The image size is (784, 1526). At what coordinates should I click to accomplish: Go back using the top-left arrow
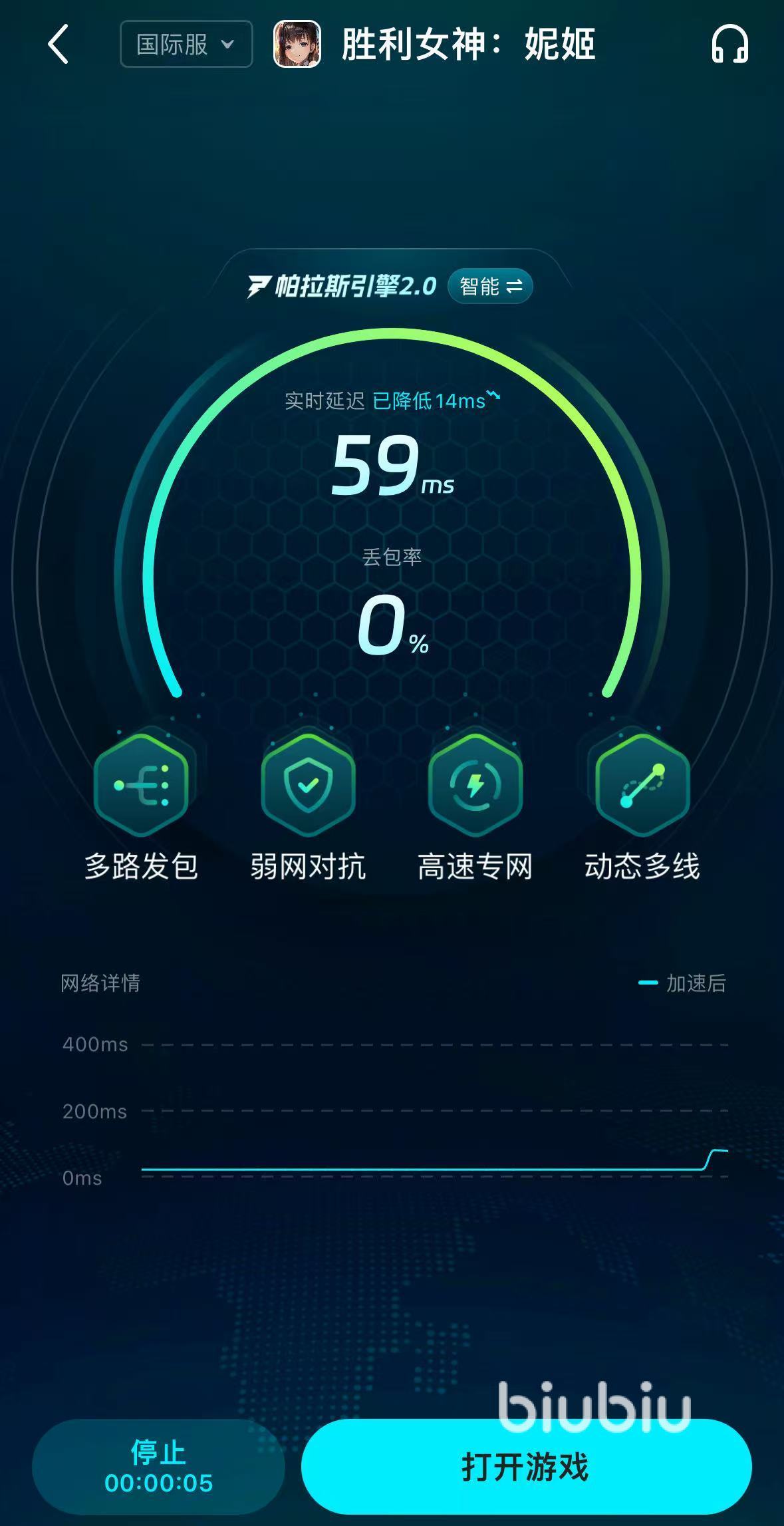pos(59,45)
